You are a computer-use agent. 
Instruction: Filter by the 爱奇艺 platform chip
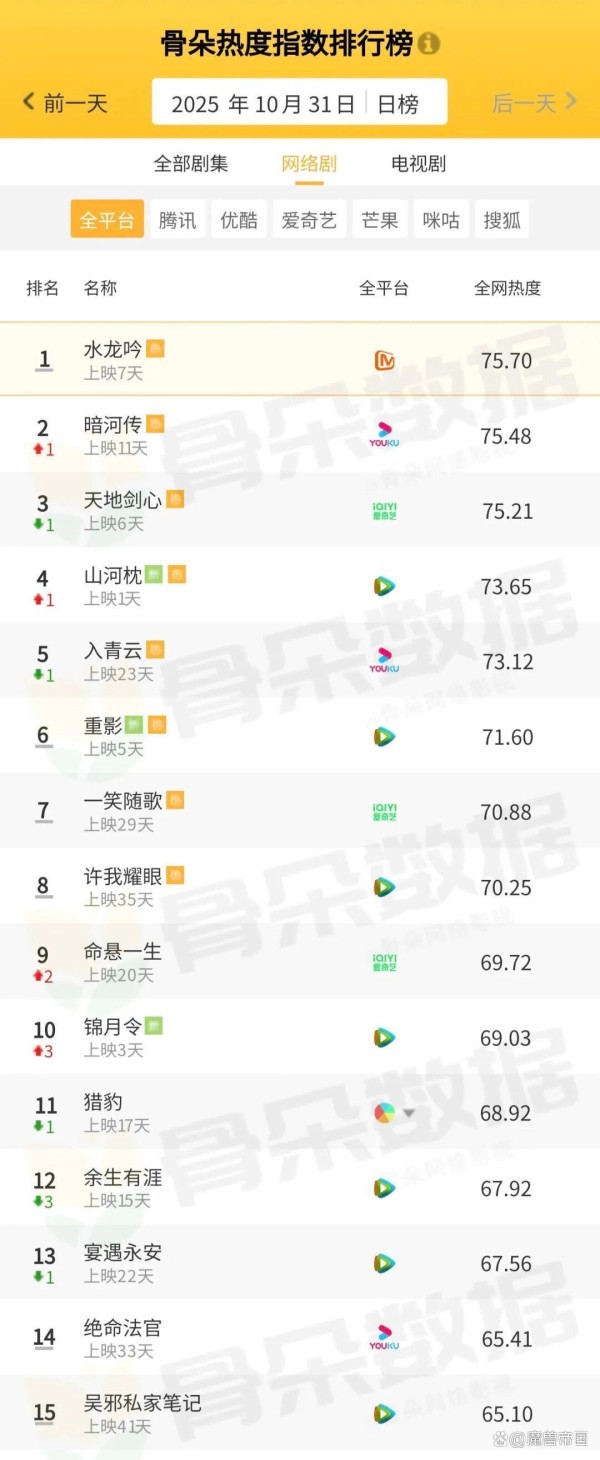coord(309,220)
